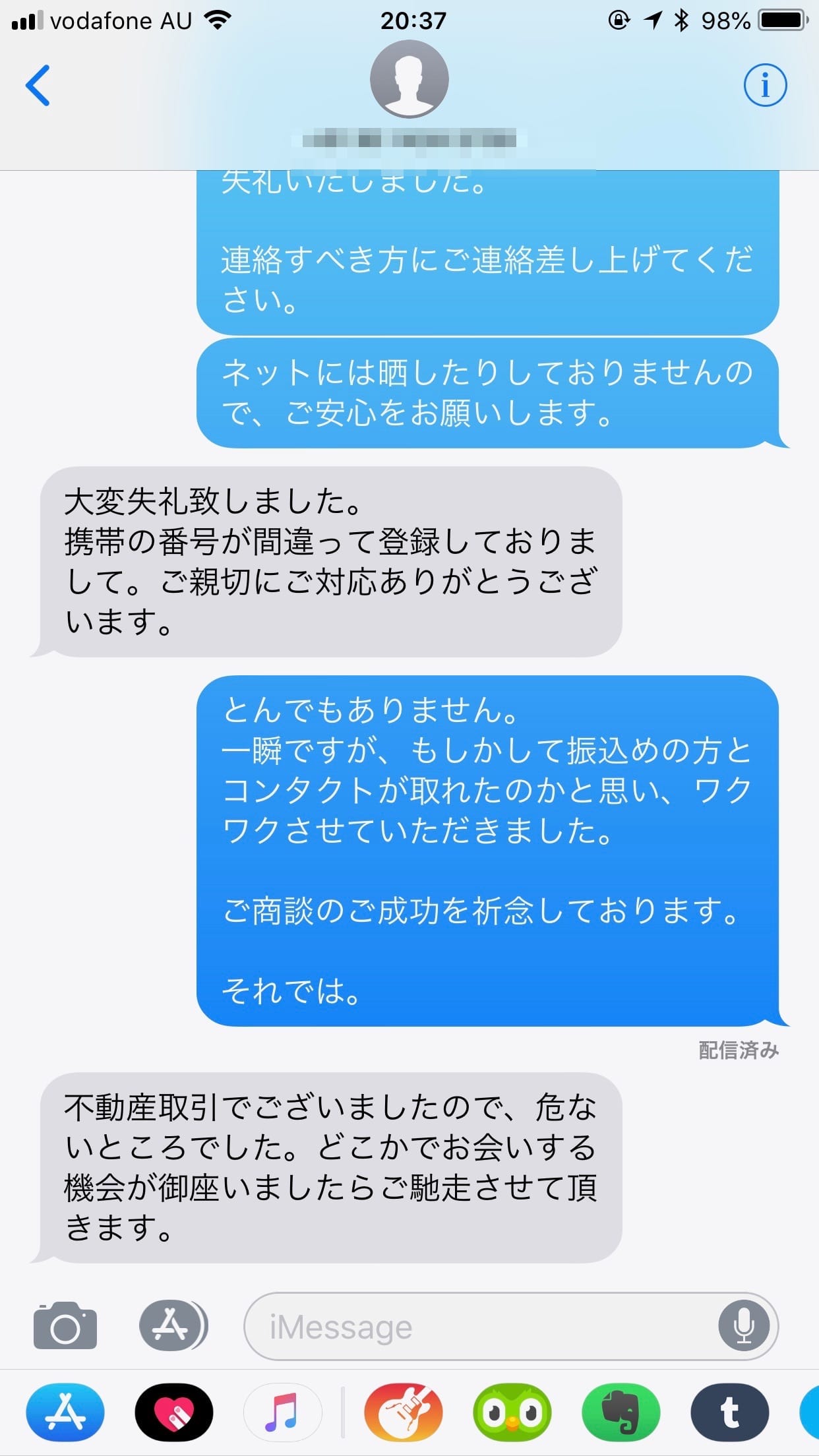The width and height of the screenshot is (819, 1456).
Task: Record an audio message with the microphone
Action: (744, 1326)
